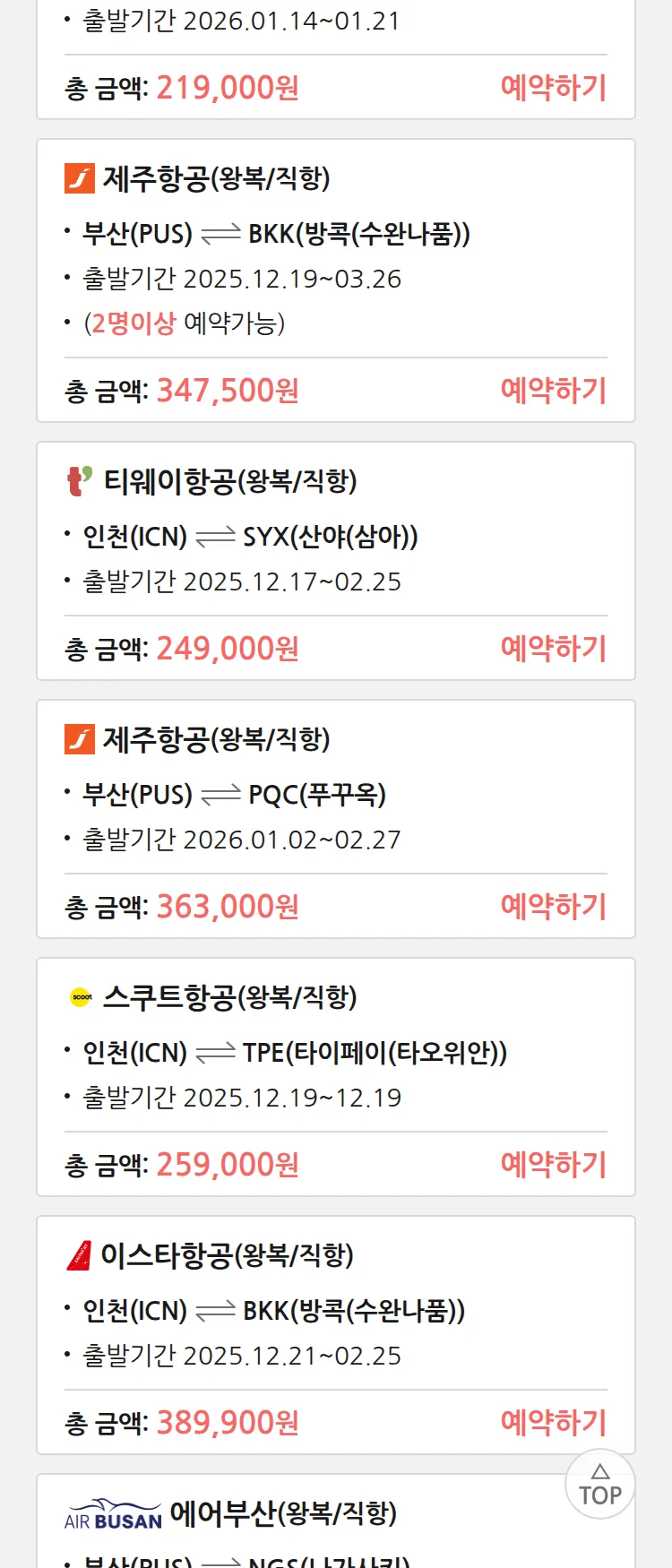This screenshot has width=672, height=1568.
Task: Book the 제주항공 Busan–Phu Quoc 363,000원 flight
Action: coord(553,907)
